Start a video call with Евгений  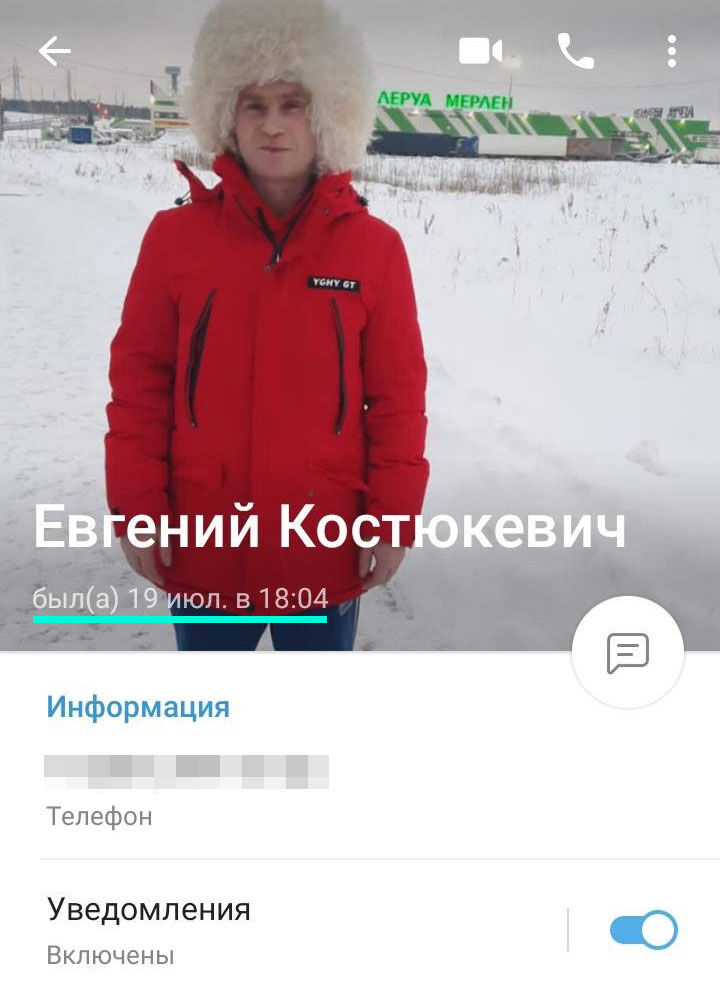pyautogui.click(x=480, y=51)
